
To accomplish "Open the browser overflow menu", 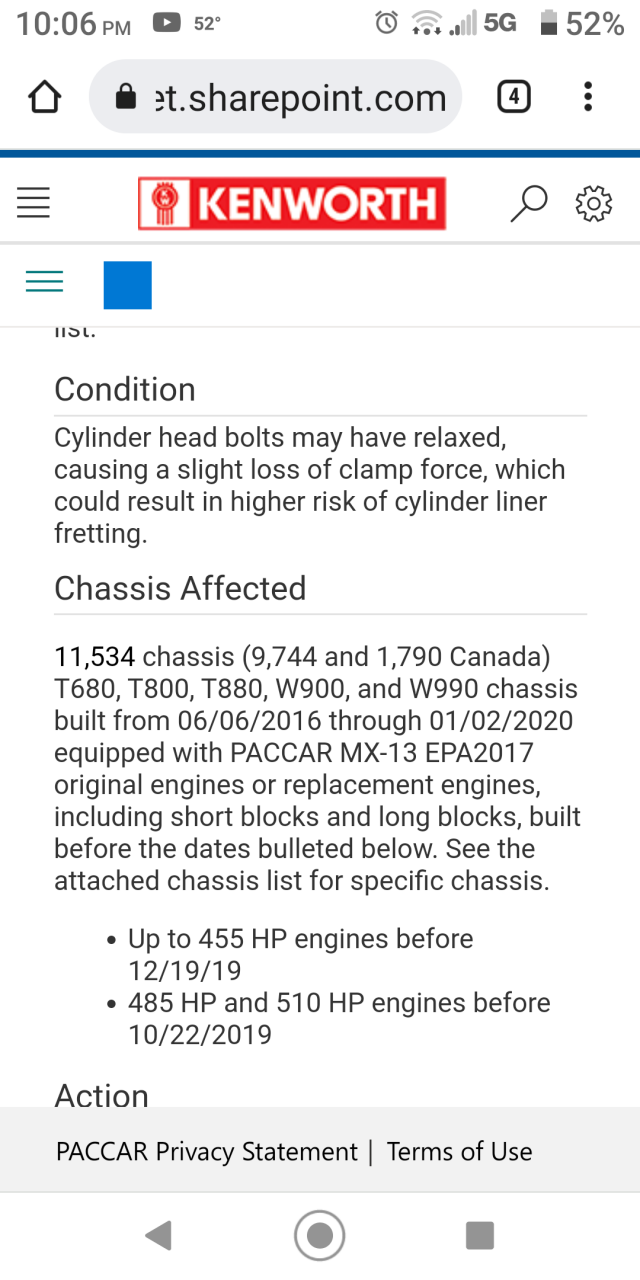I will tap(588, 97).
